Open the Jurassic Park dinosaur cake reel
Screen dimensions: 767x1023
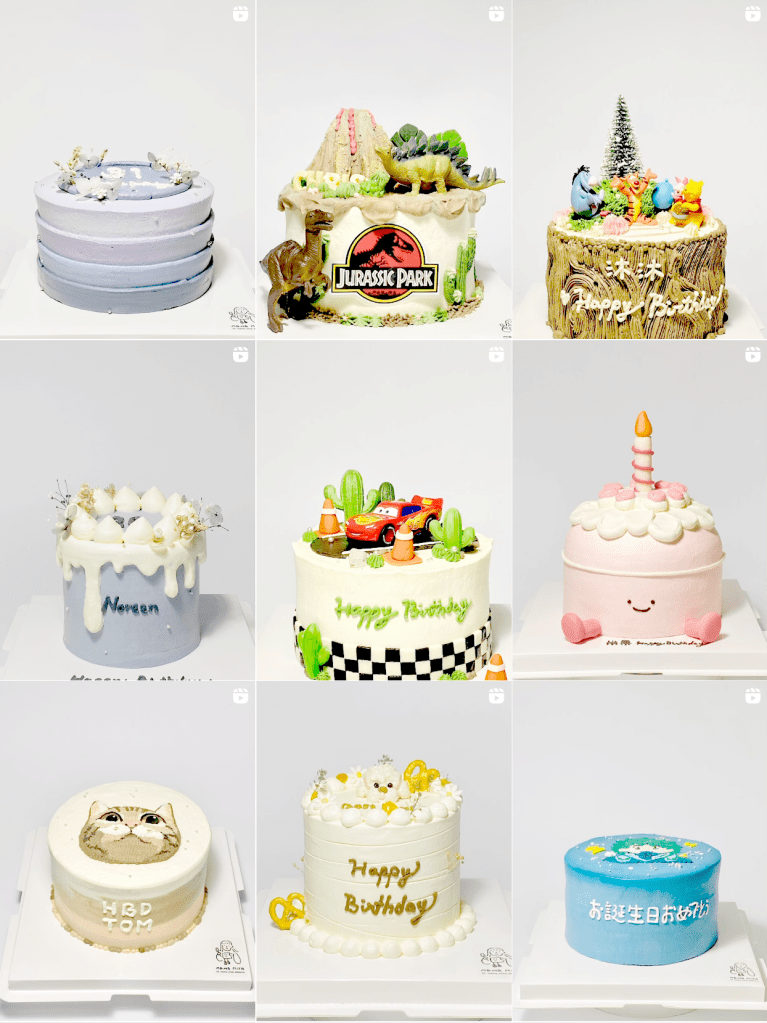point(384,170)
